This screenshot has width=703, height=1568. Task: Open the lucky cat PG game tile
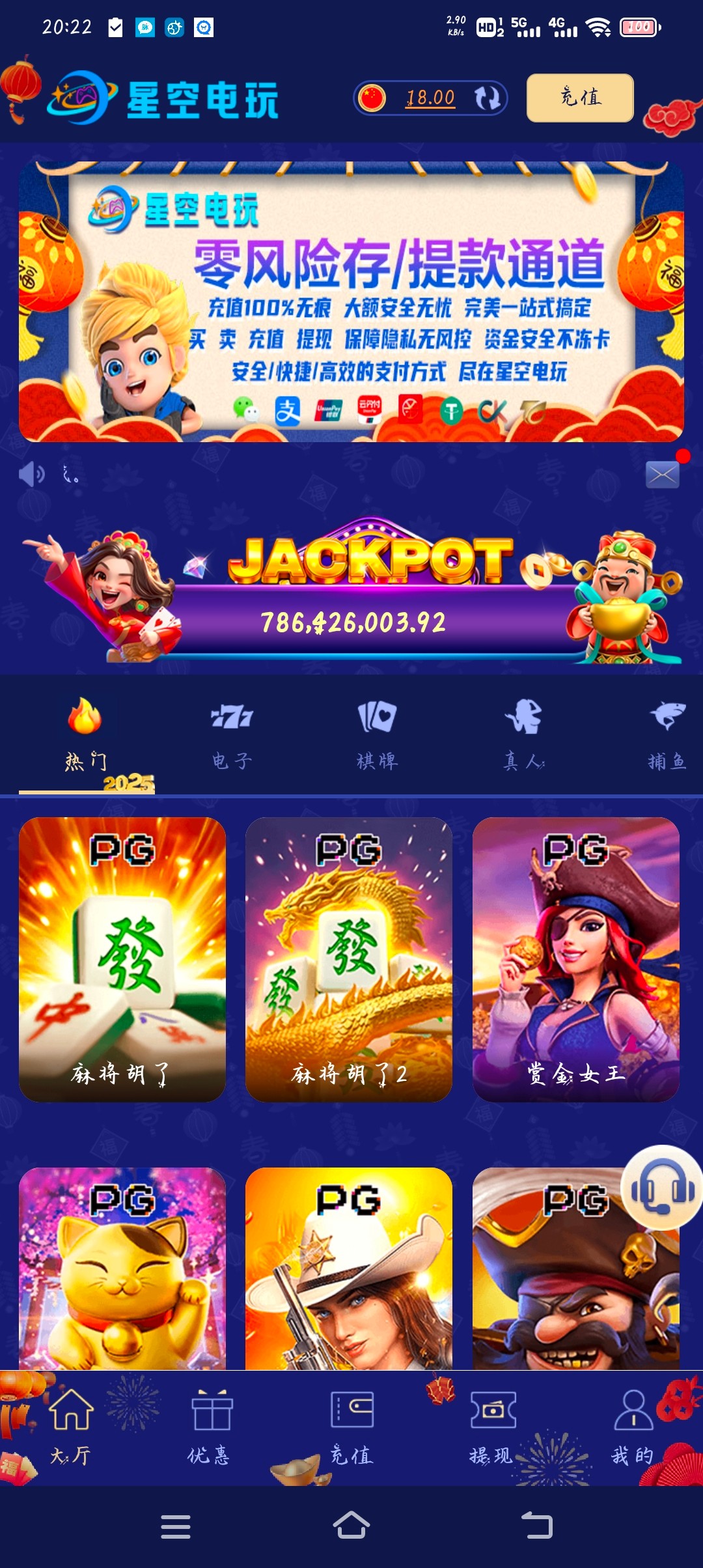pyautogui.click(x=122, y=1268)
